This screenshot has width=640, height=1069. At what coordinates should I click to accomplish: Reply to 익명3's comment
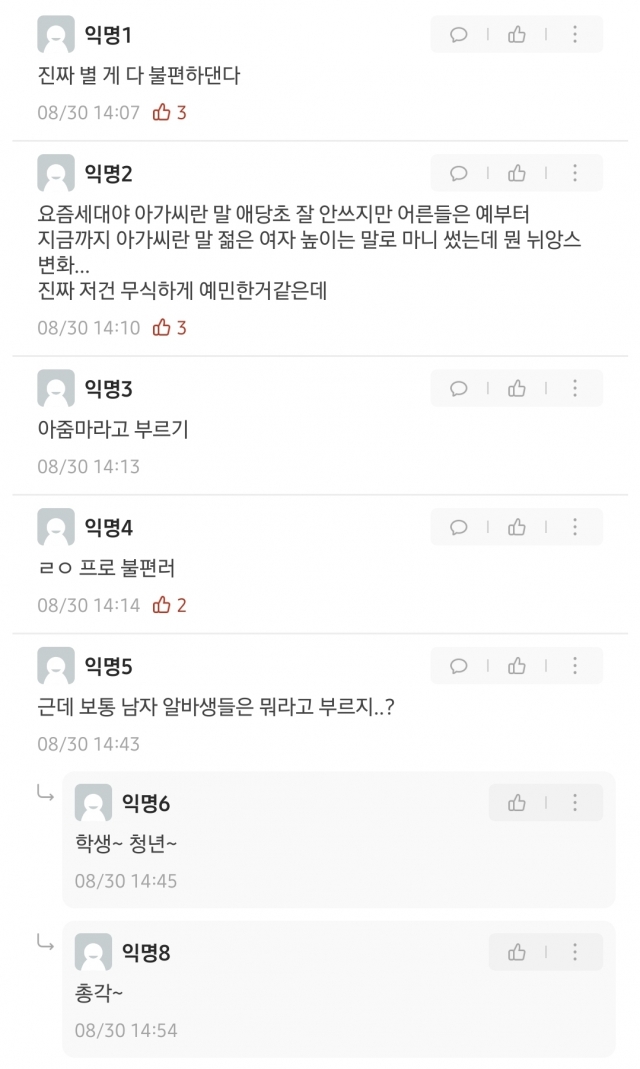pyautogui.click(x=459, y=389)
